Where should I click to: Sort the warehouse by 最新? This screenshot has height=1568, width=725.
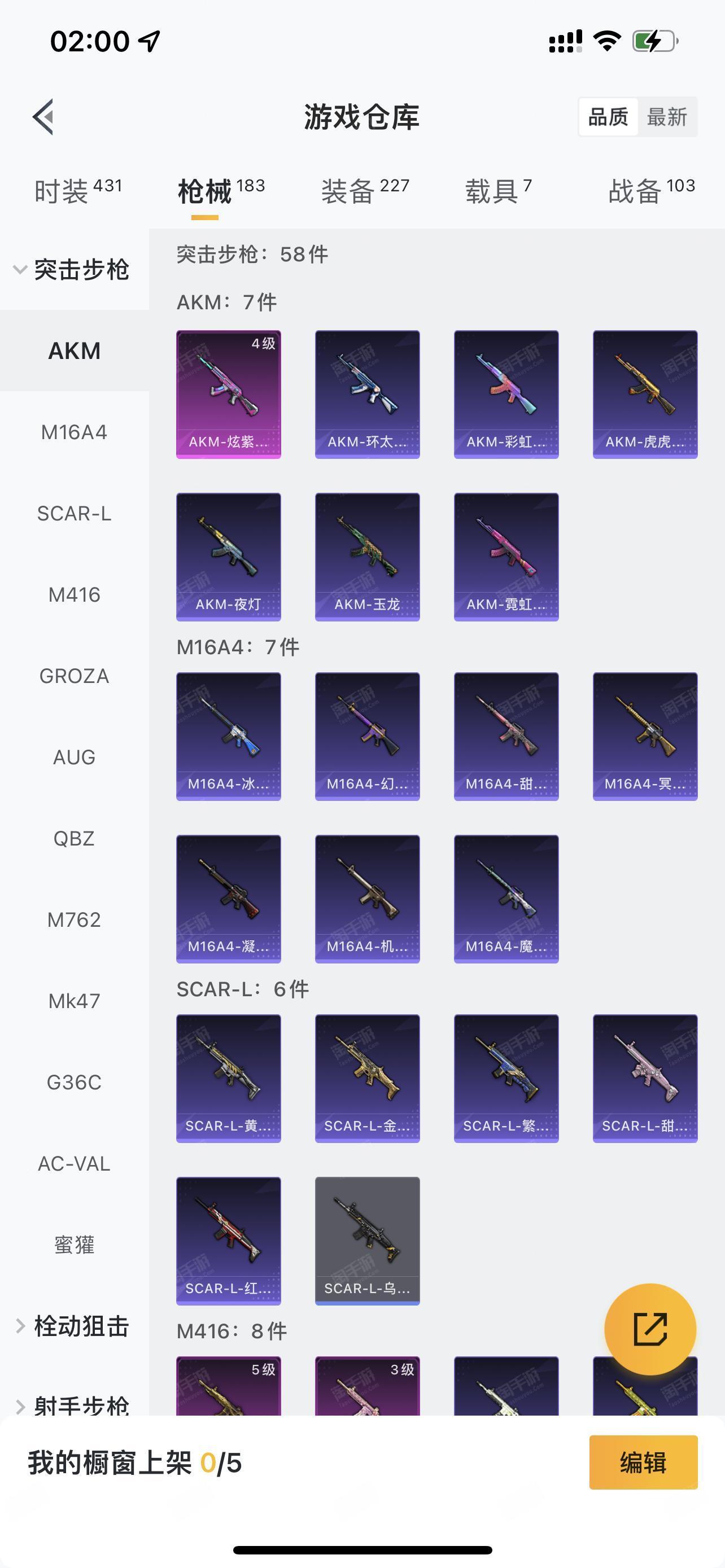pos(667,117)
